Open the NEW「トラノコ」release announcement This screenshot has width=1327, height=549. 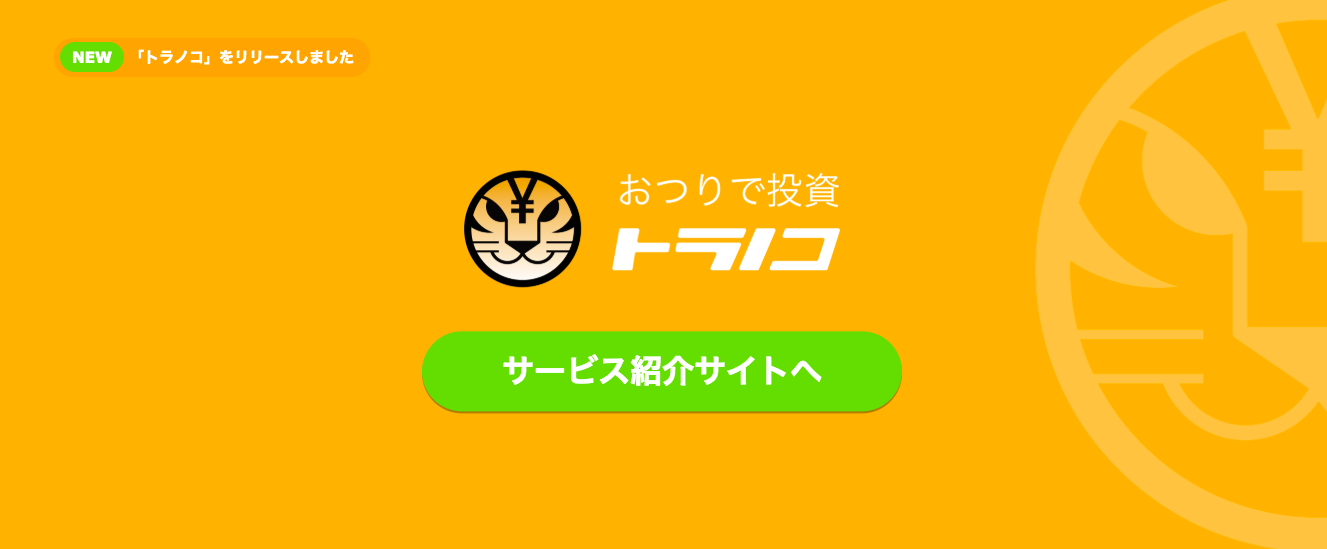[212, 58]
